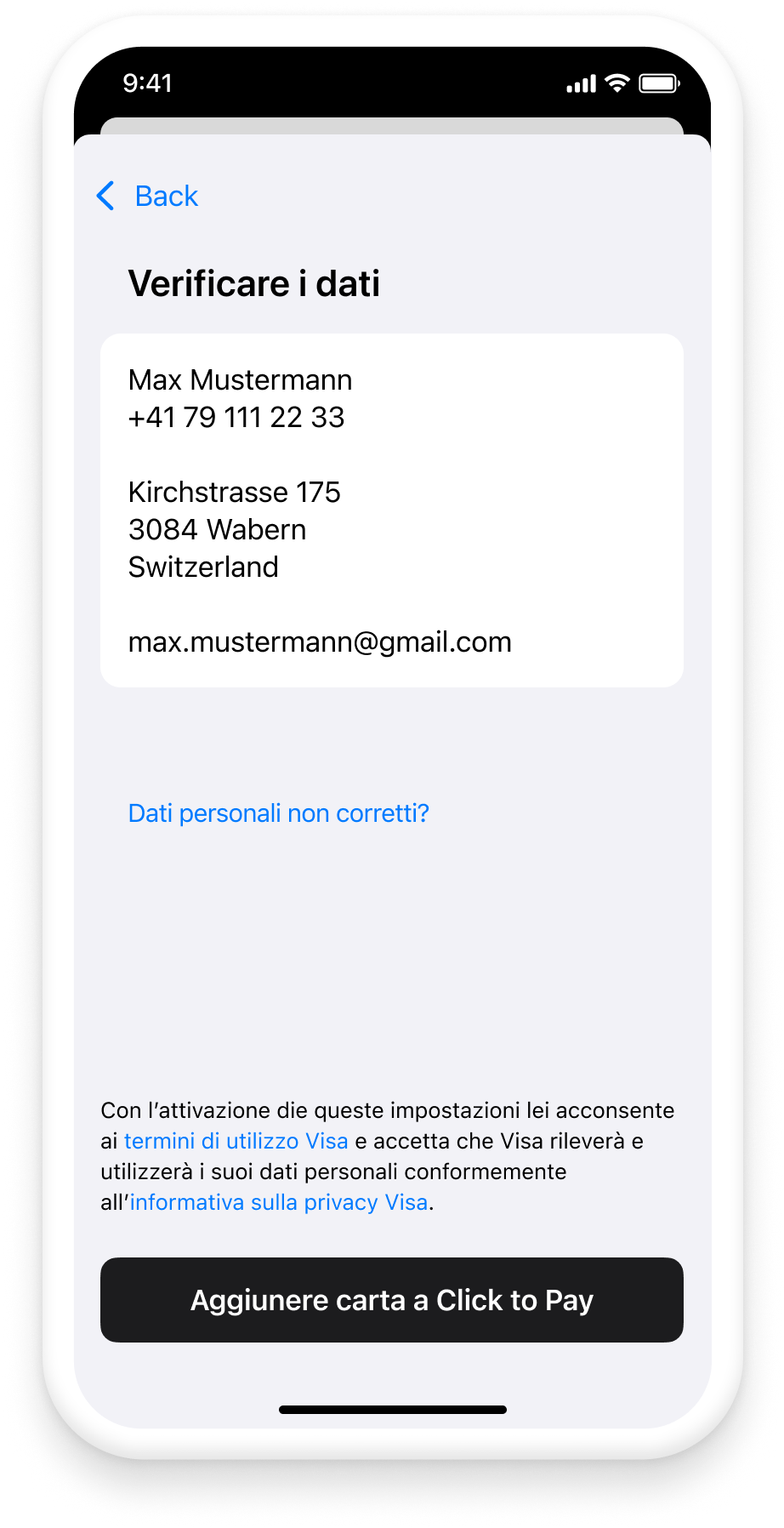This screenshot has width=784, height=1528.
Task: Open 'Dati personali non corretti?' link
Action: coord(278,813)
